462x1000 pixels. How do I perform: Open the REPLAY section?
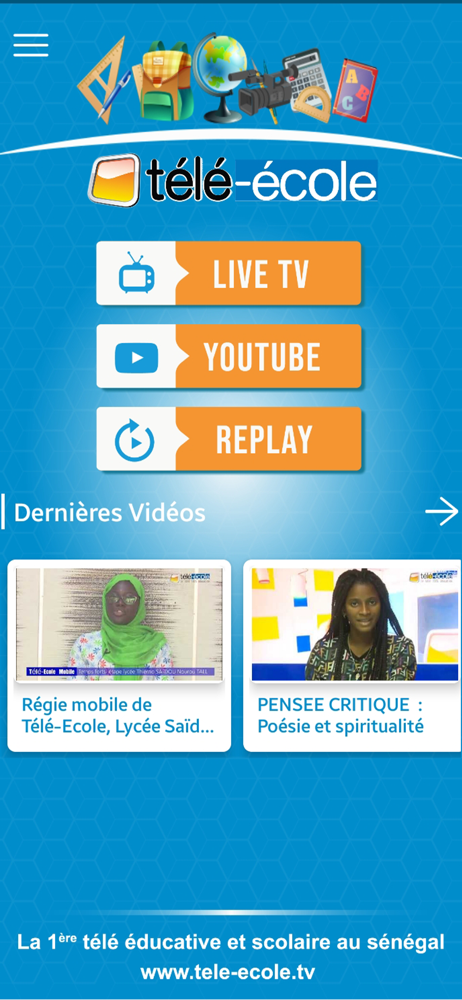(228, 439)
